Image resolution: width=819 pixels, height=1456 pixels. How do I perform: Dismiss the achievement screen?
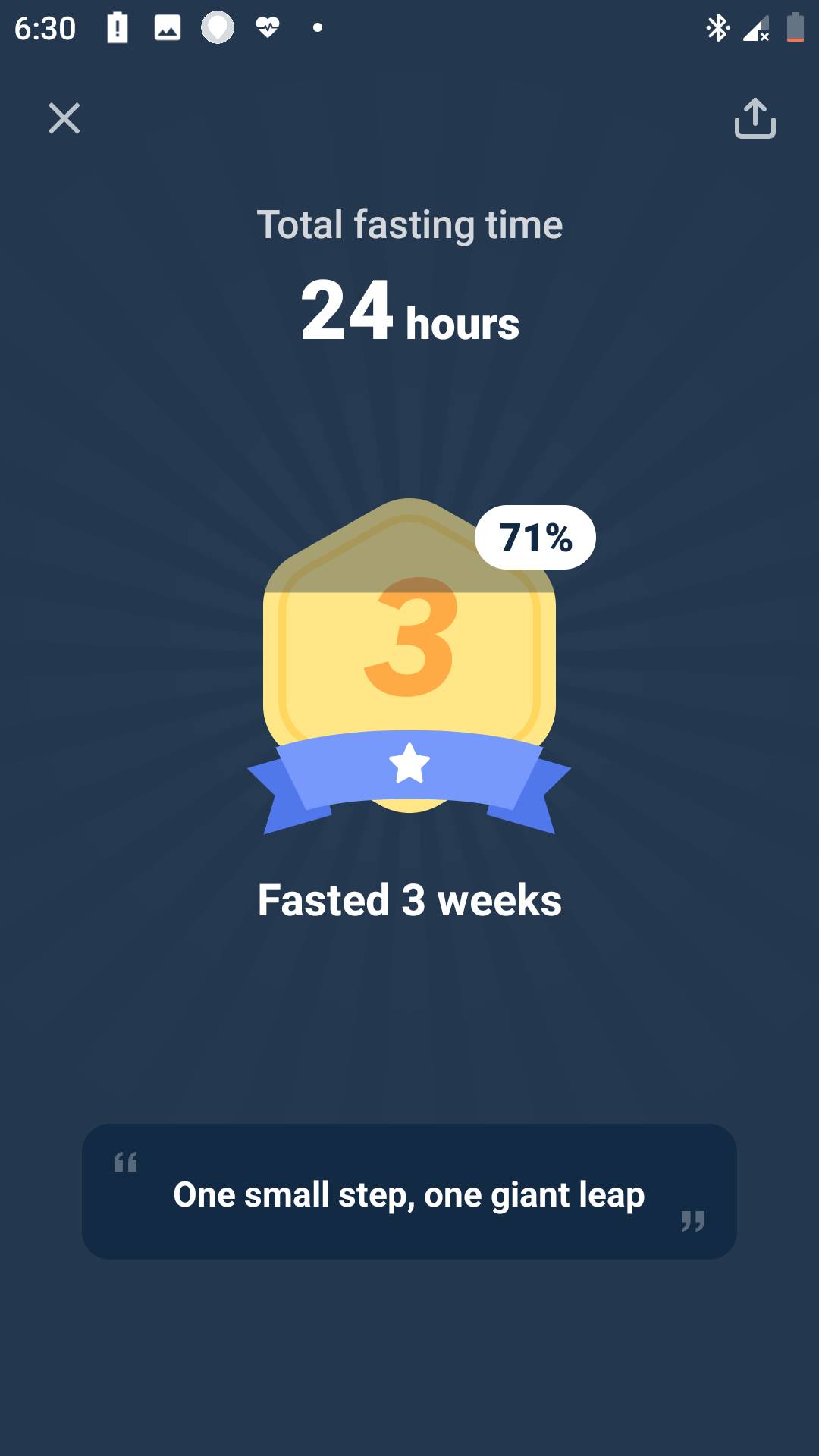pyautogui.click(x=64, y=118)
